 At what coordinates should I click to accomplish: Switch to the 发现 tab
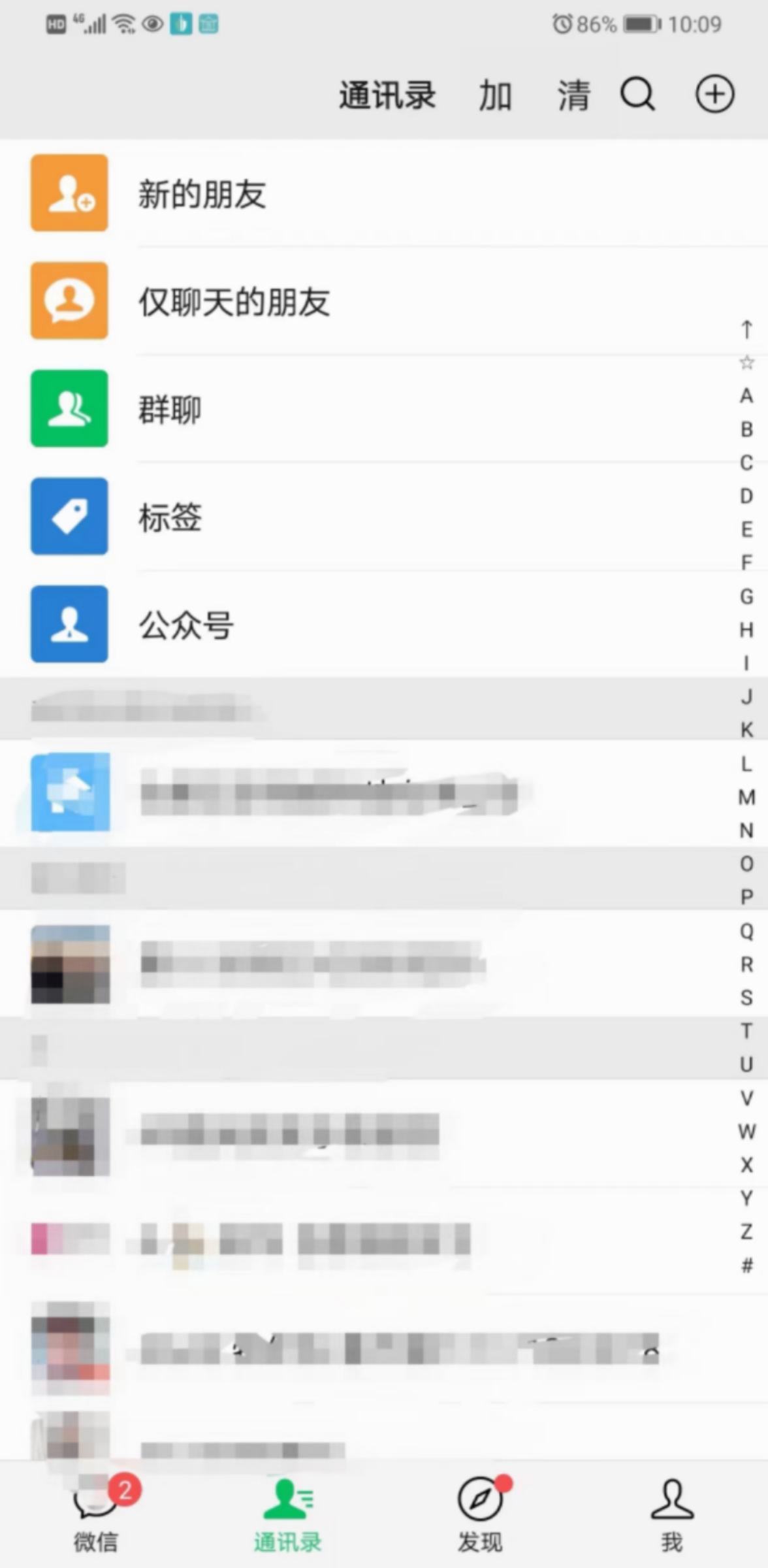point(480,1516)
